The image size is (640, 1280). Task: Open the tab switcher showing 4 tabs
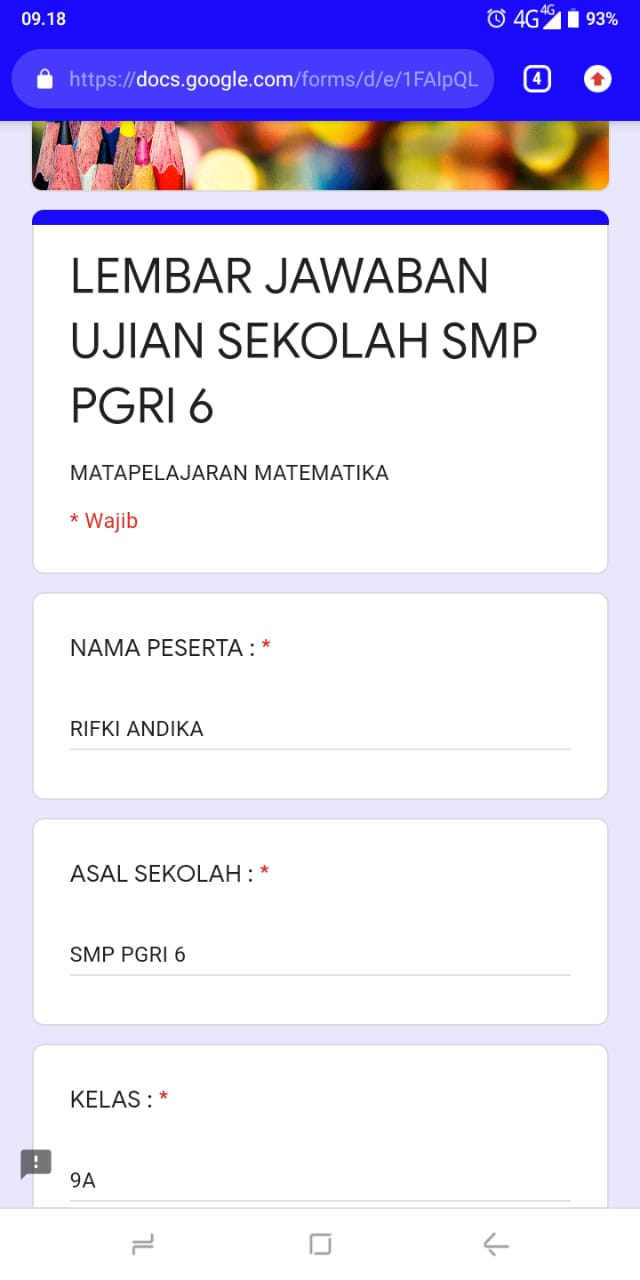click(x=537, y=79)
